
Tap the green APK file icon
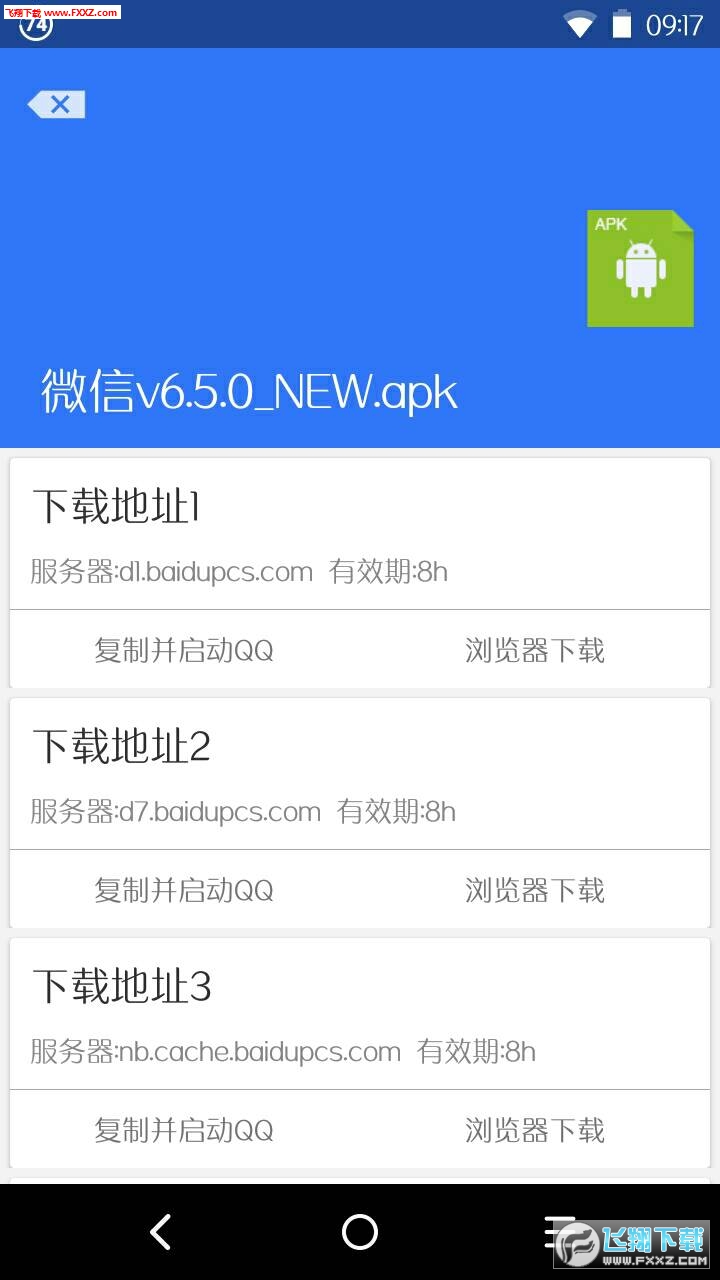639,266
